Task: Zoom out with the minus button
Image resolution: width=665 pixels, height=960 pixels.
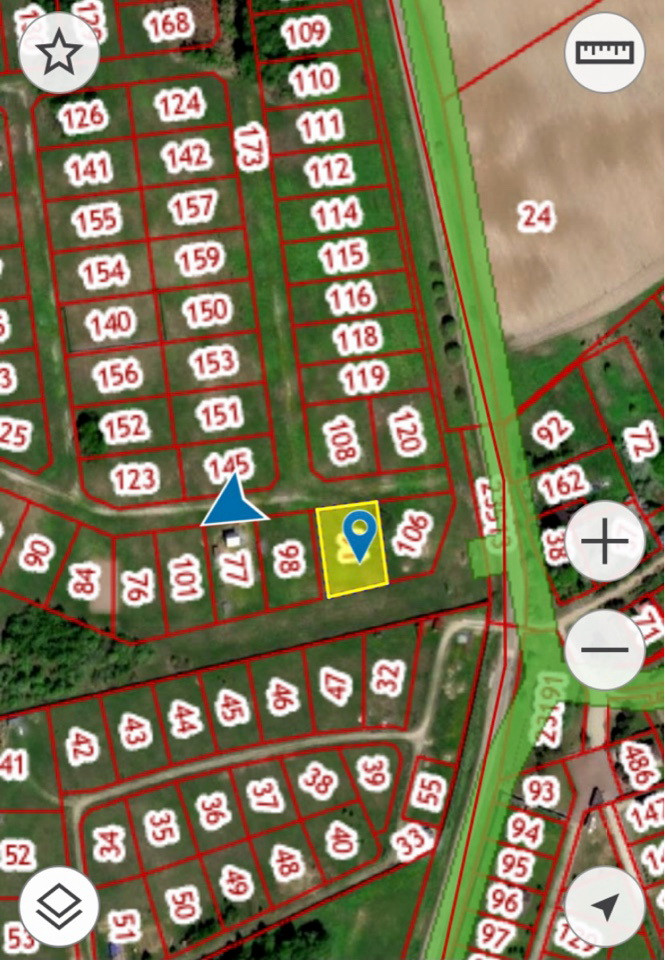Action: 604,650
